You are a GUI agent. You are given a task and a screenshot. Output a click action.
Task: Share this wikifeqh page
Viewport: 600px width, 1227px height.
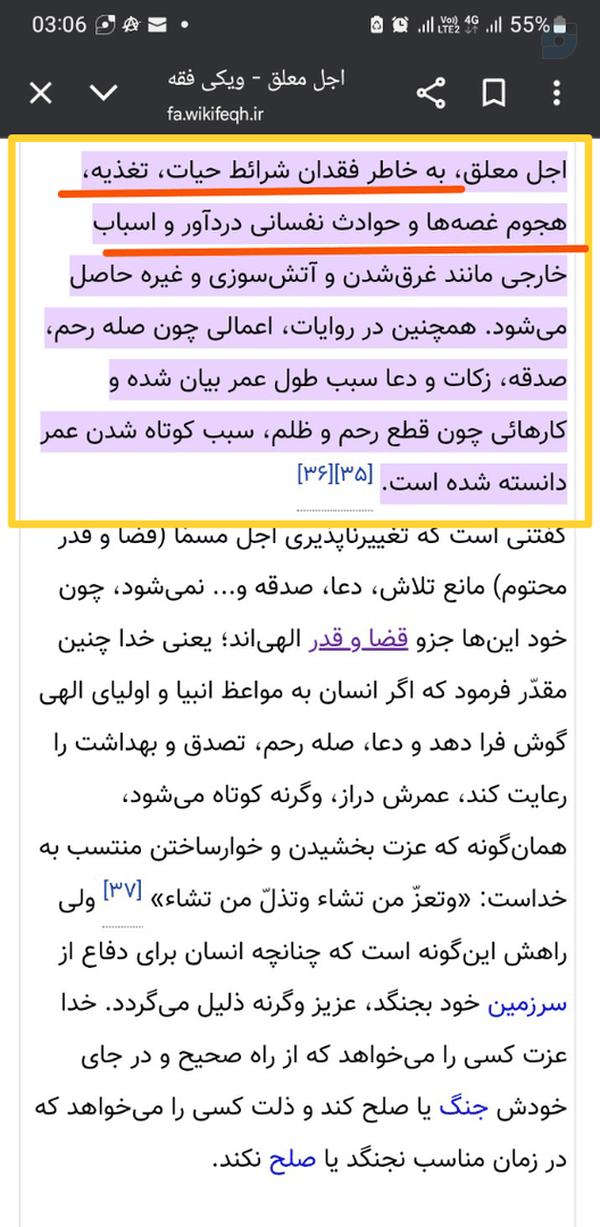click(x=430, y=94)
